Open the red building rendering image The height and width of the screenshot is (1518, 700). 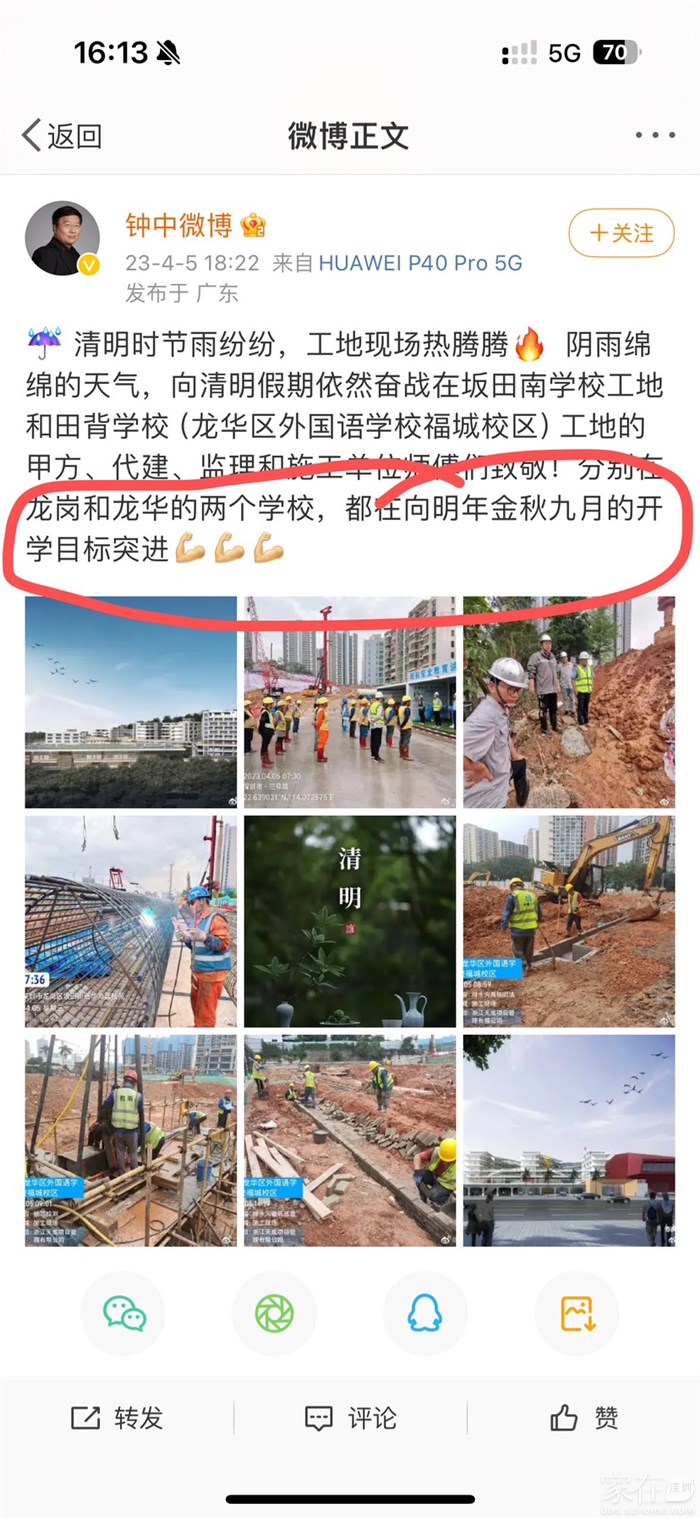[568, 1140]
